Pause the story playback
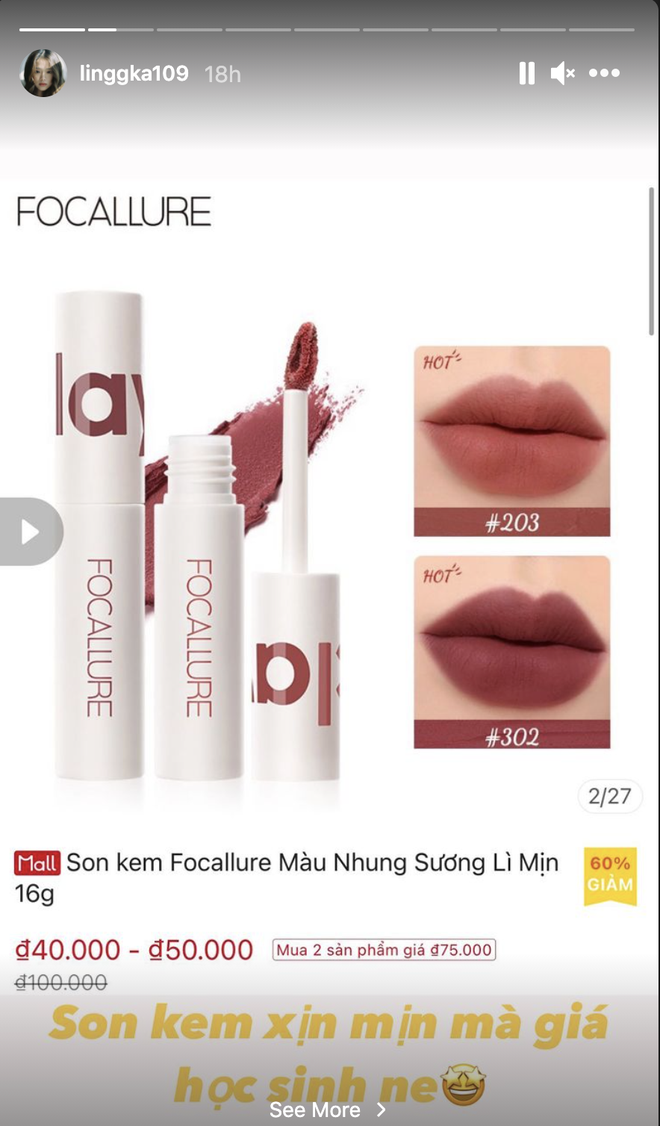The image size is (660, 1126). [526, 73]
